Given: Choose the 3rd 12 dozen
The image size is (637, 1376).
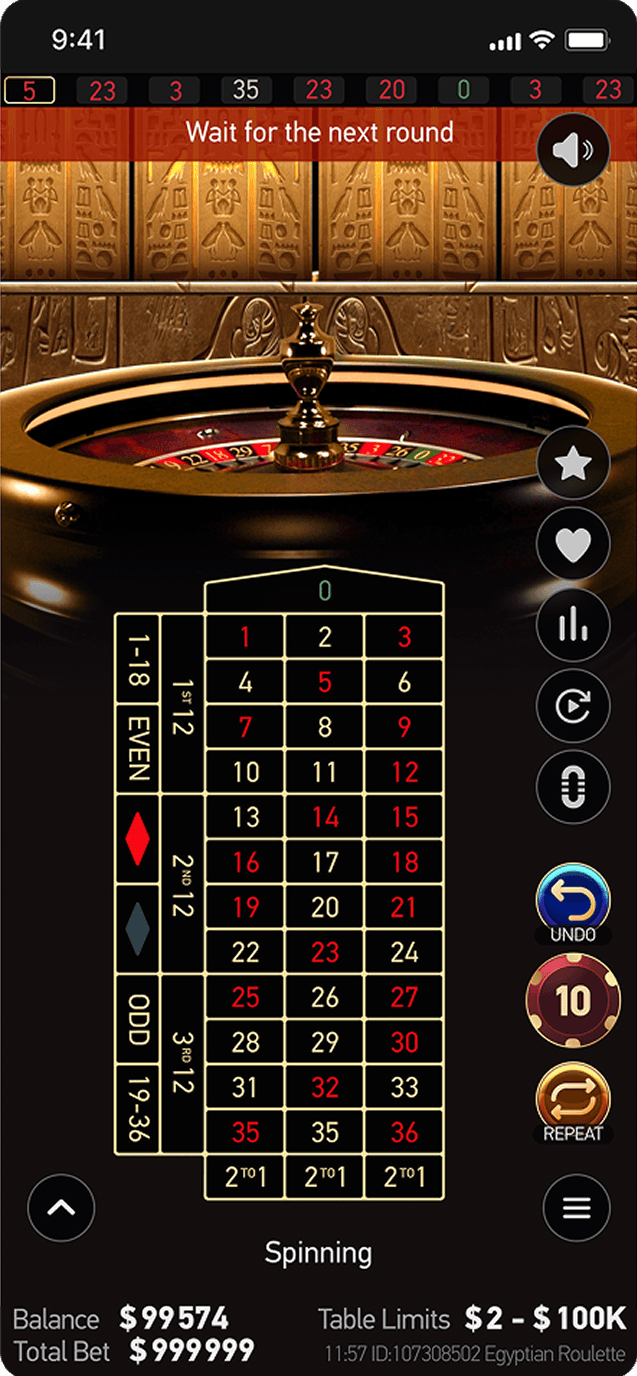Looking at the screenshot, I should (x=182, y=1064).
